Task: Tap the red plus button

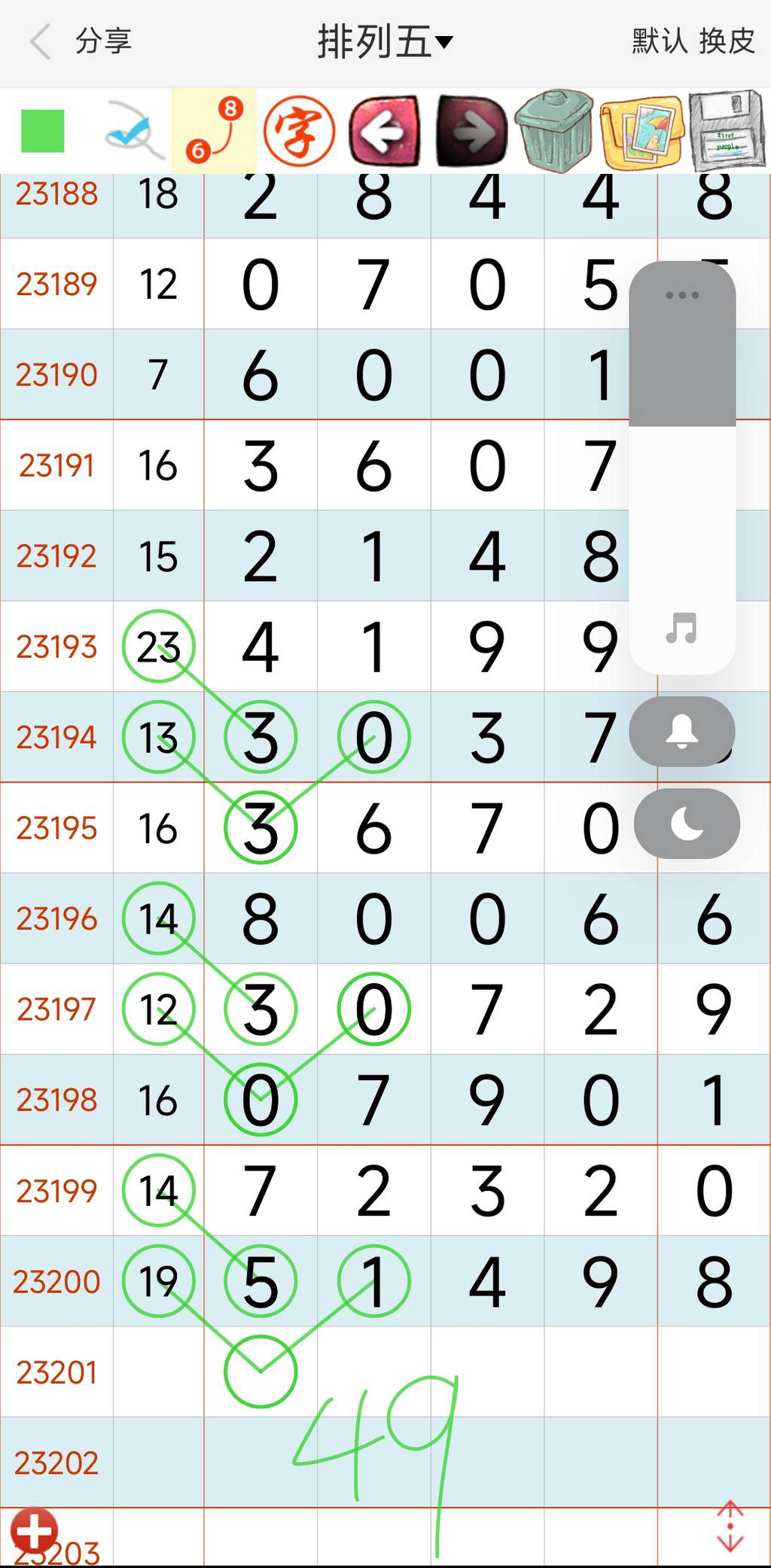Action: 33,1531
